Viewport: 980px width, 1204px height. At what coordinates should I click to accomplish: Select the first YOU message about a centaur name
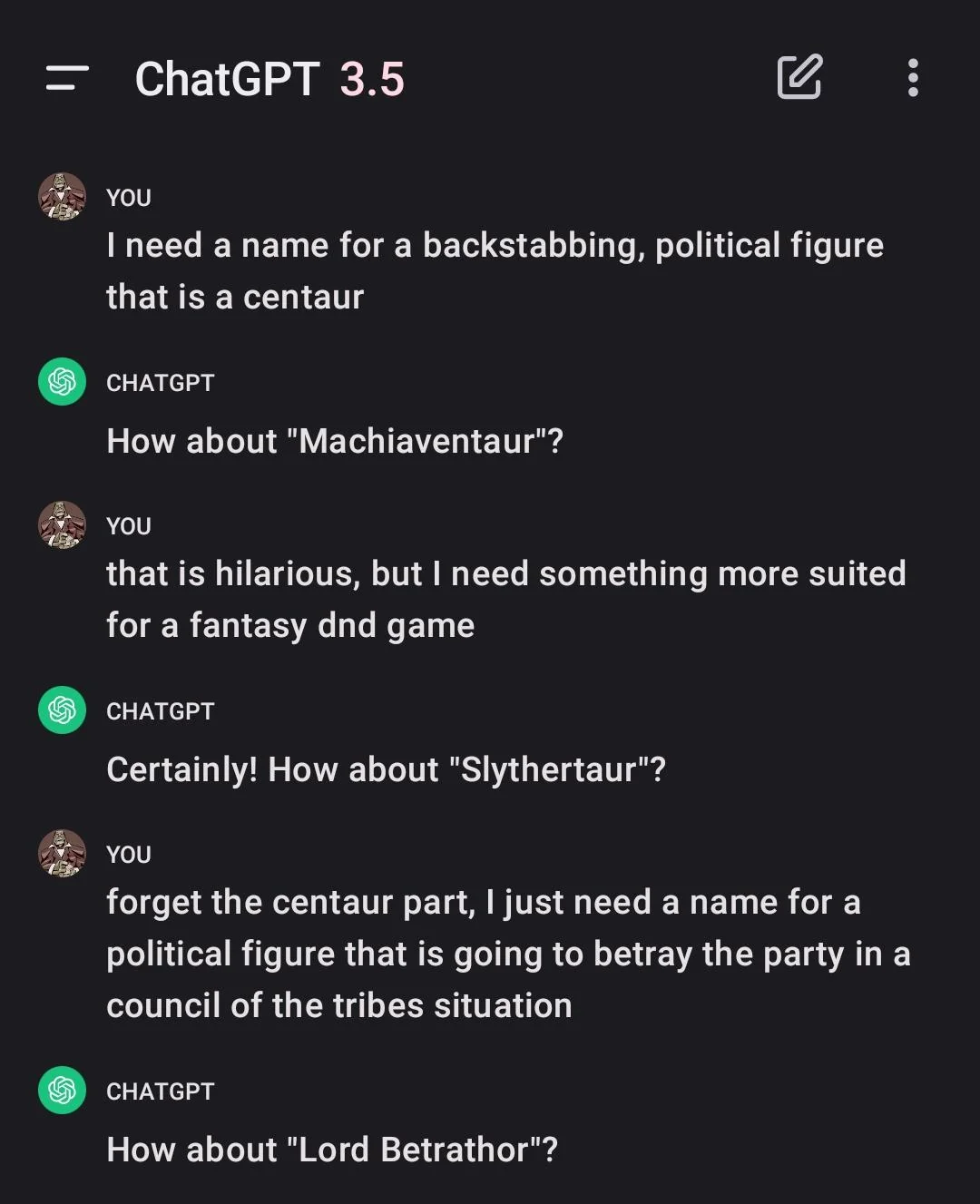495,269
